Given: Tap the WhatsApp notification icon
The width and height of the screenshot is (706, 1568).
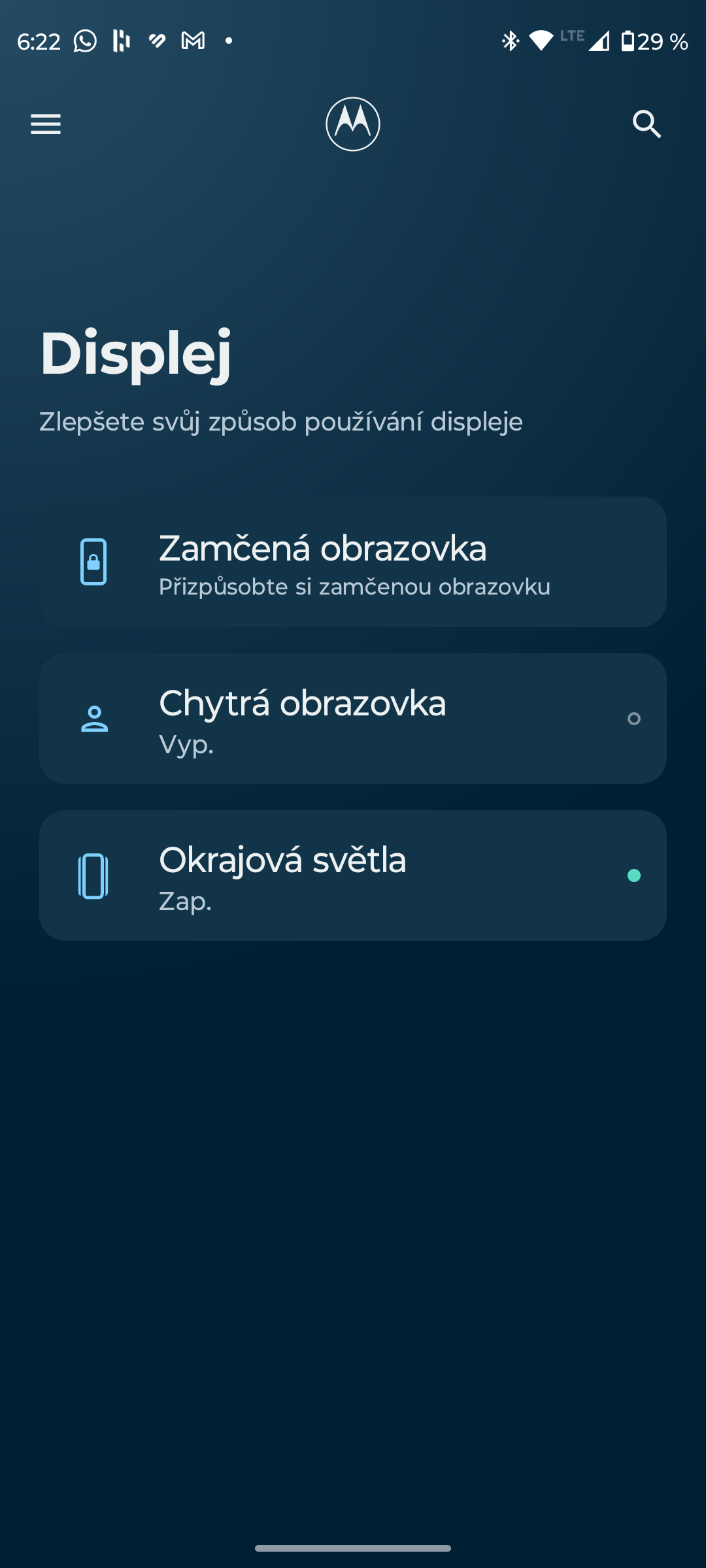Looking at the screenshot, I should tap(84, 41).
